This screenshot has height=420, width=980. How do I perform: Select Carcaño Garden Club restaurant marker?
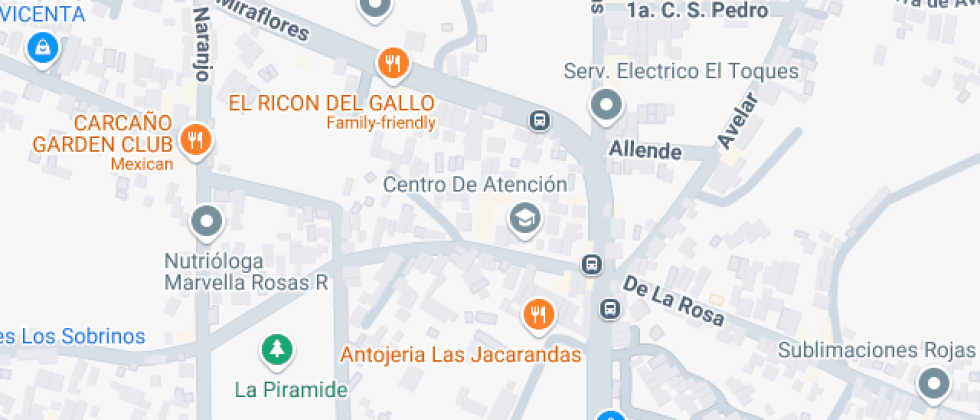[196, 141]
